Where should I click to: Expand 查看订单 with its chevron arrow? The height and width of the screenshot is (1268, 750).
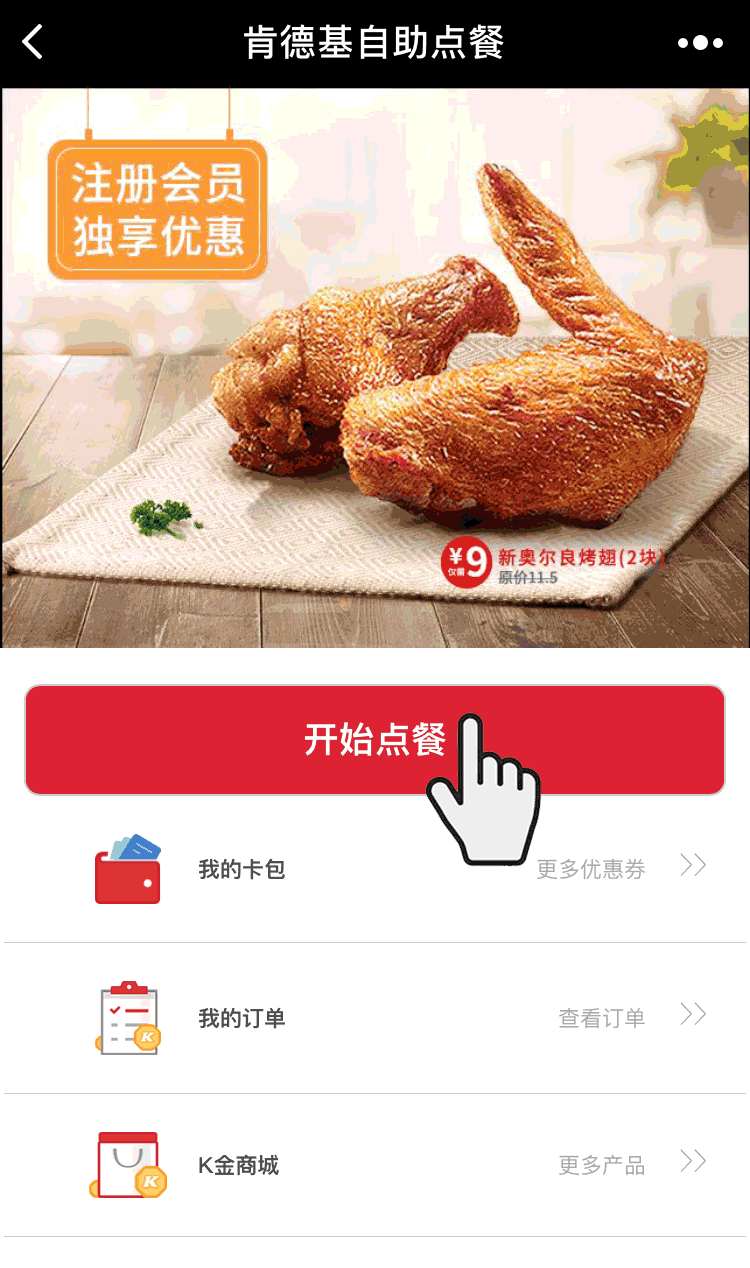pyautogui.click(x=692, y=1014)
